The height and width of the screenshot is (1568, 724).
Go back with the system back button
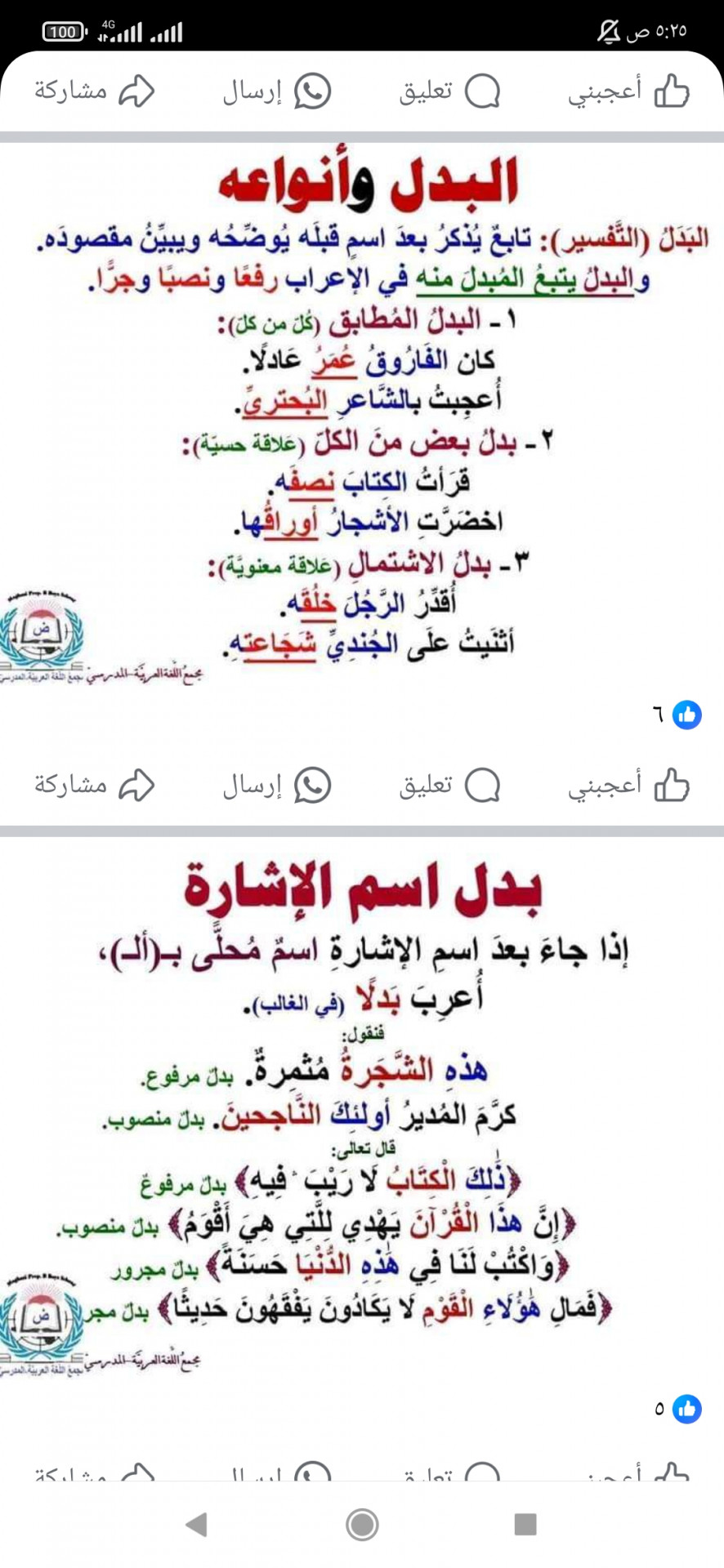tap(196, 1524)
